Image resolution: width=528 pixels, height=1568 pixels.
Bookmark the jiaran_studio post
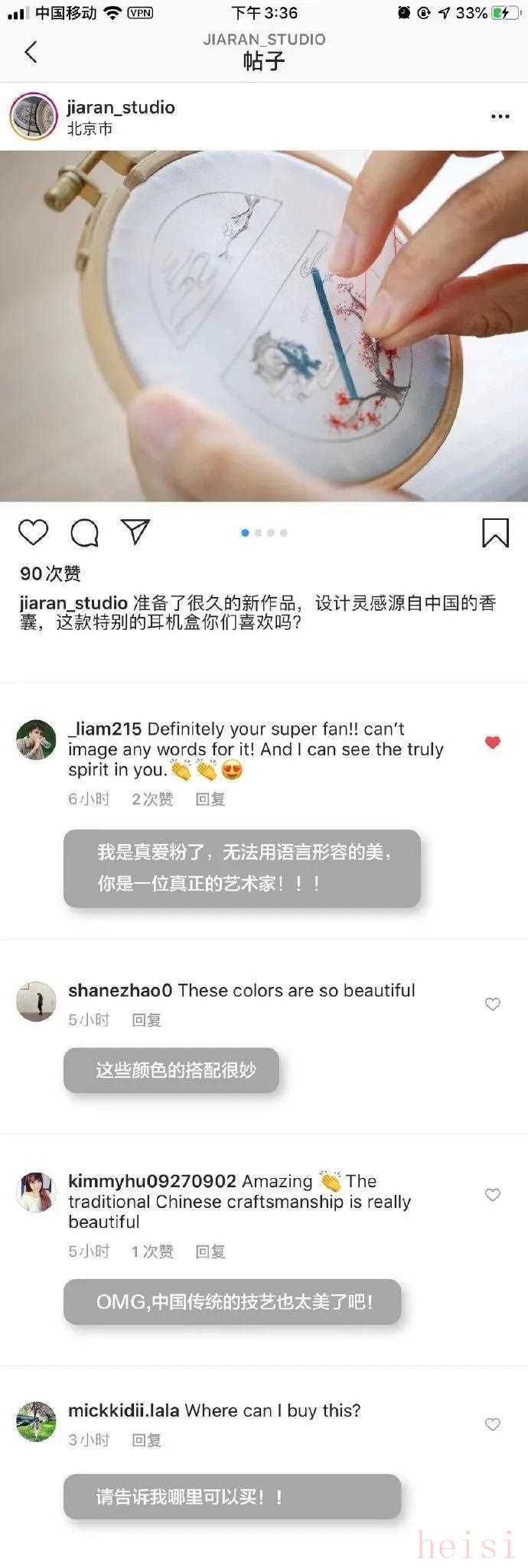click(495, 533)
